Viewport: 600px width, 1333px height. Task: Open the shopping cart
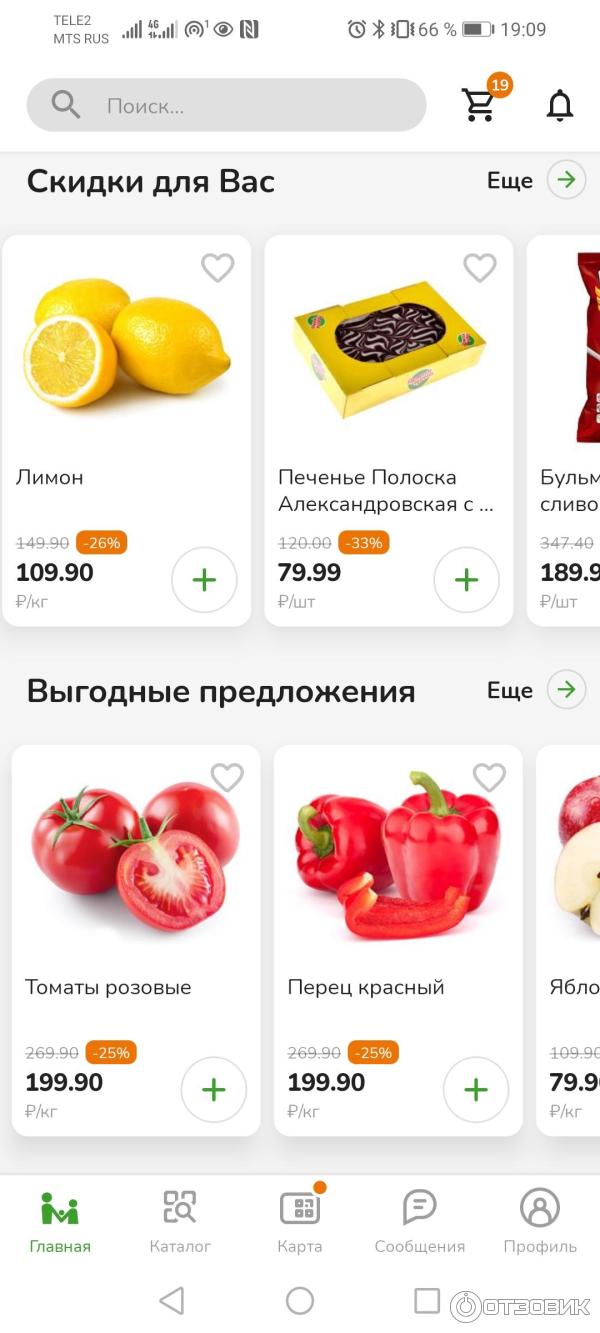479,105
